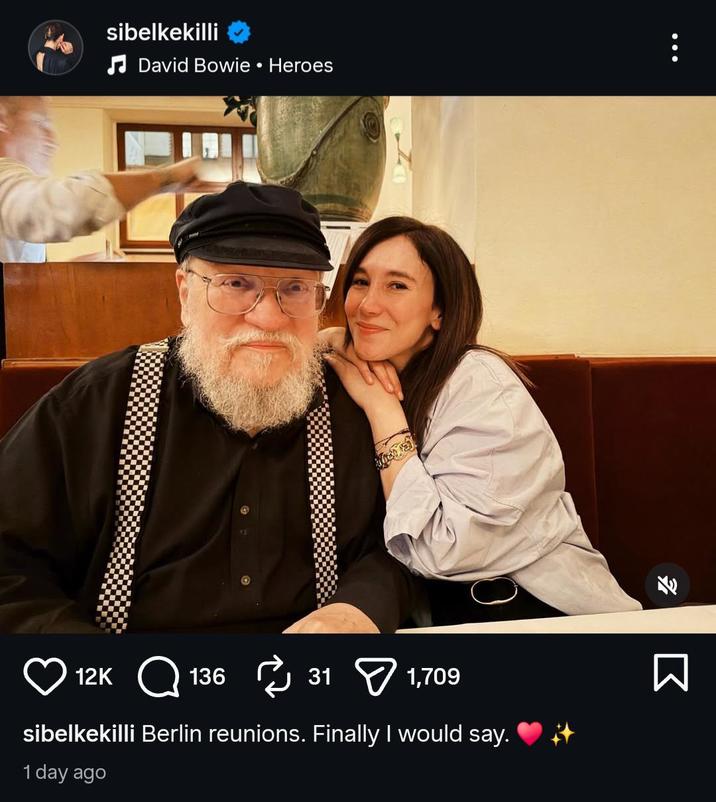The height and width of the screenshot is (802, 716).
Task: Like this post with the heart icon
Action: [44, 677]
